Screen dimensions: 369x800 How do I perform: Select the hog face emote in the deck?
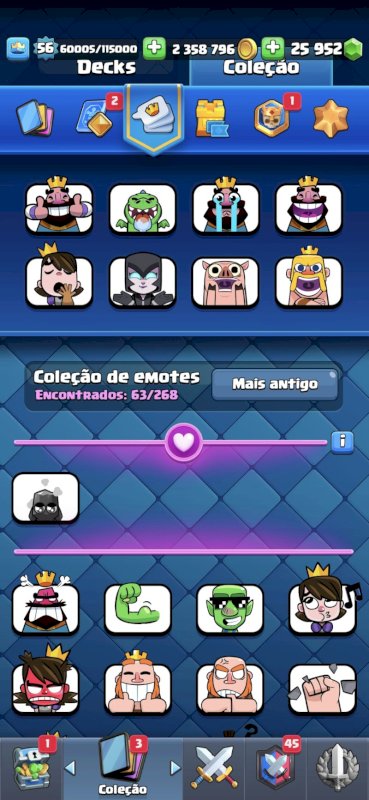click(x=226, y=282)
